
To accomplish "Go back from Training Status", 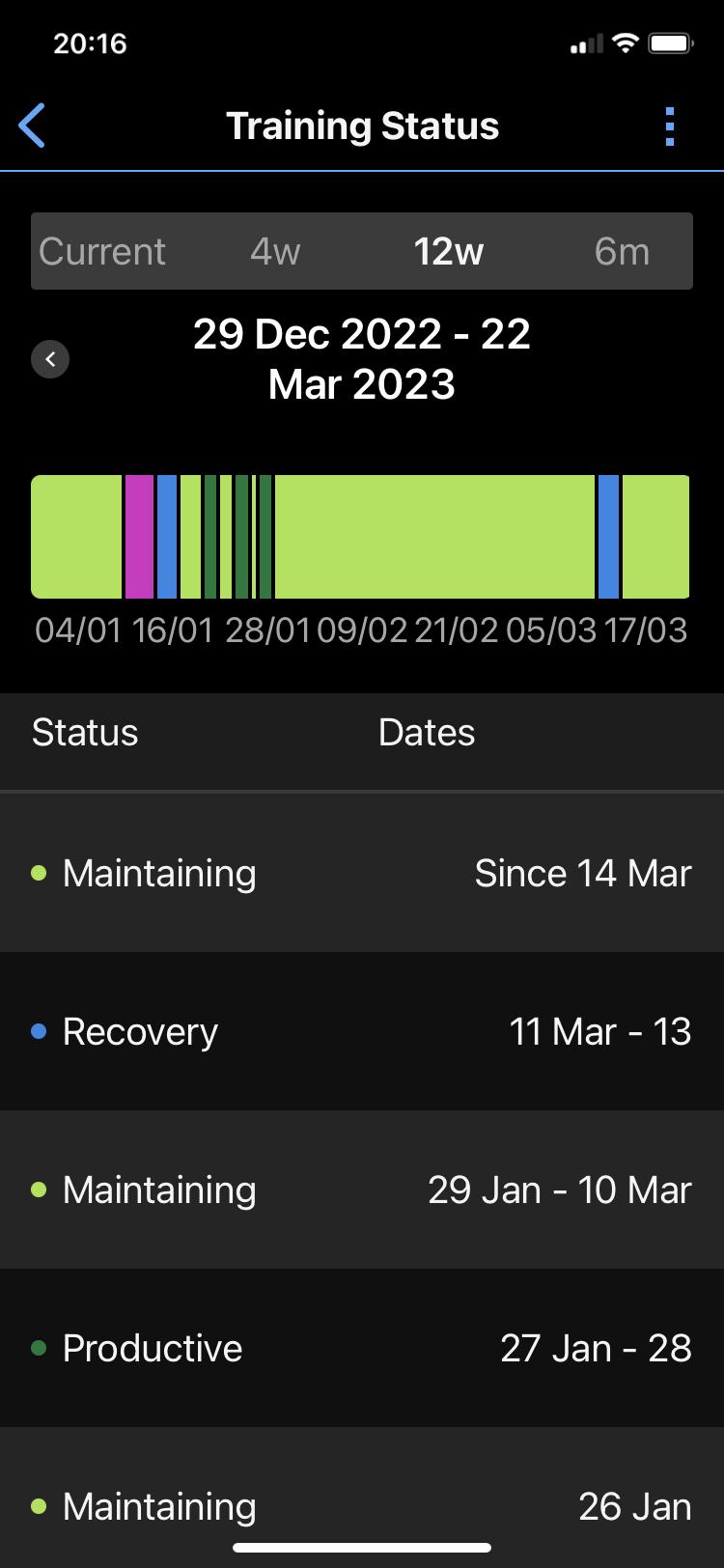I will 32,126.
